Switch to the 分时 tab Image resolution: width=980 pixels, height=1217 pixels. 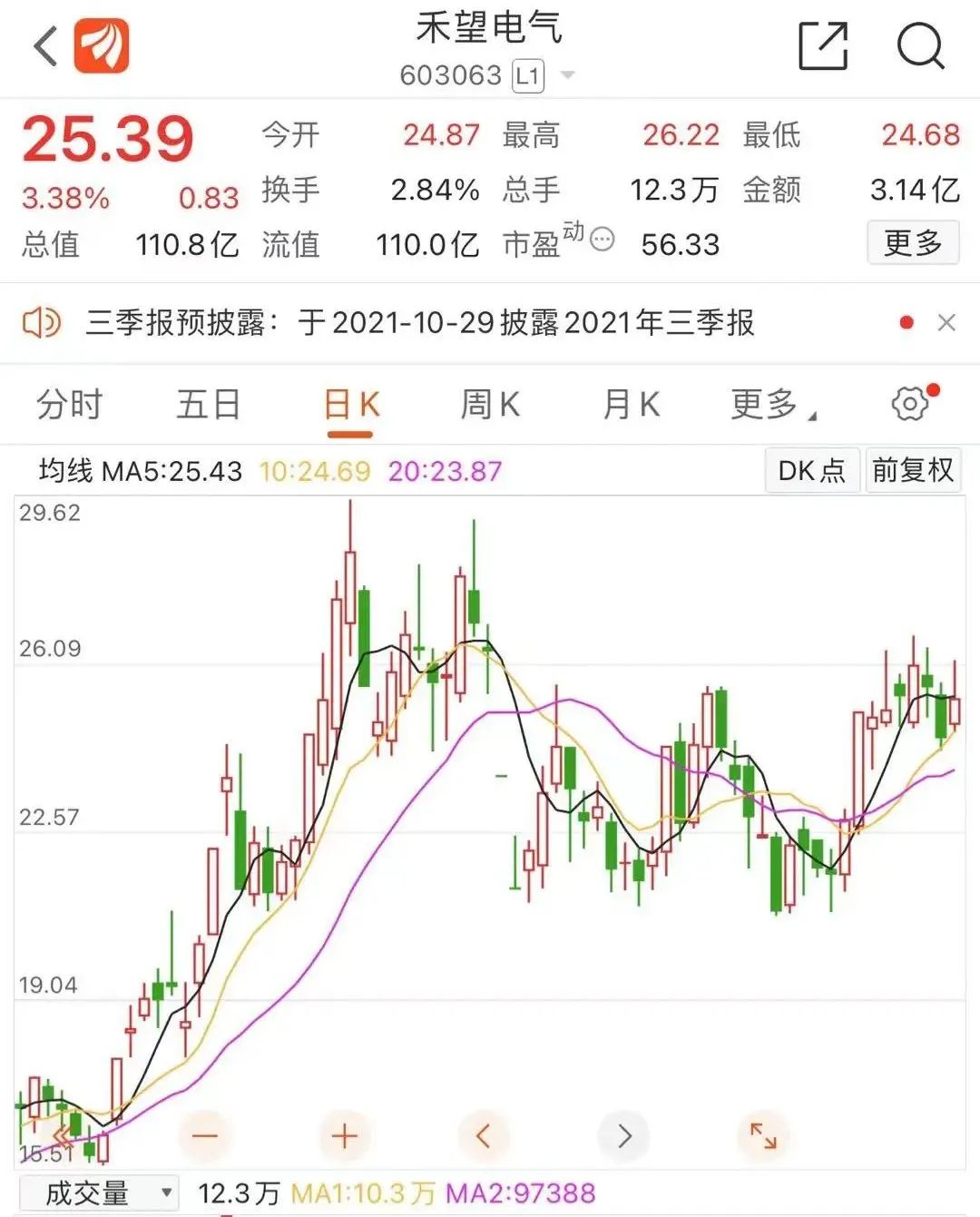pos(69,405)
